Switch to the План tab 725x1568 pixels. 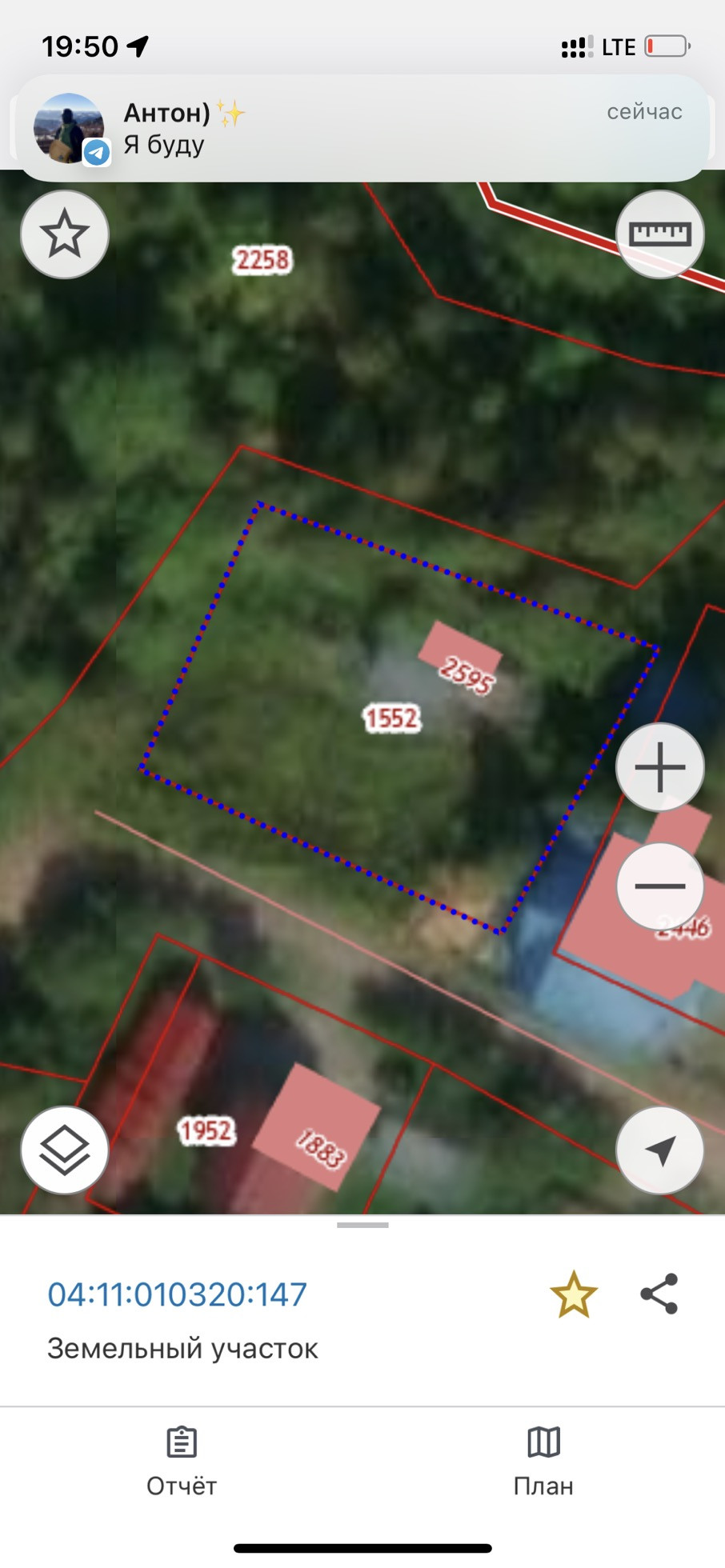543,1461
